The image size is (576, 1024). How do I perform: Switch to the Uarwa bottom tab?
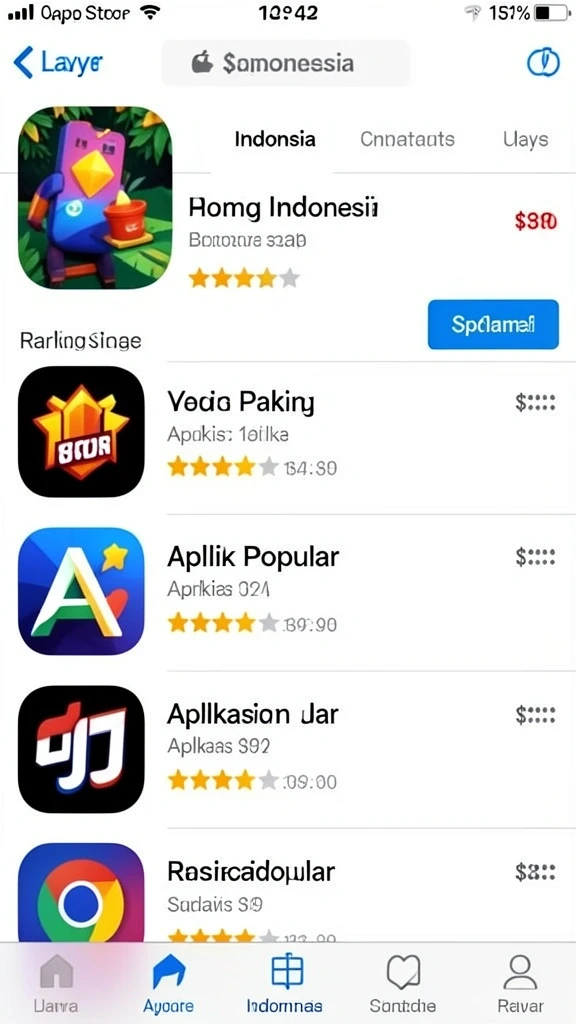57,983
